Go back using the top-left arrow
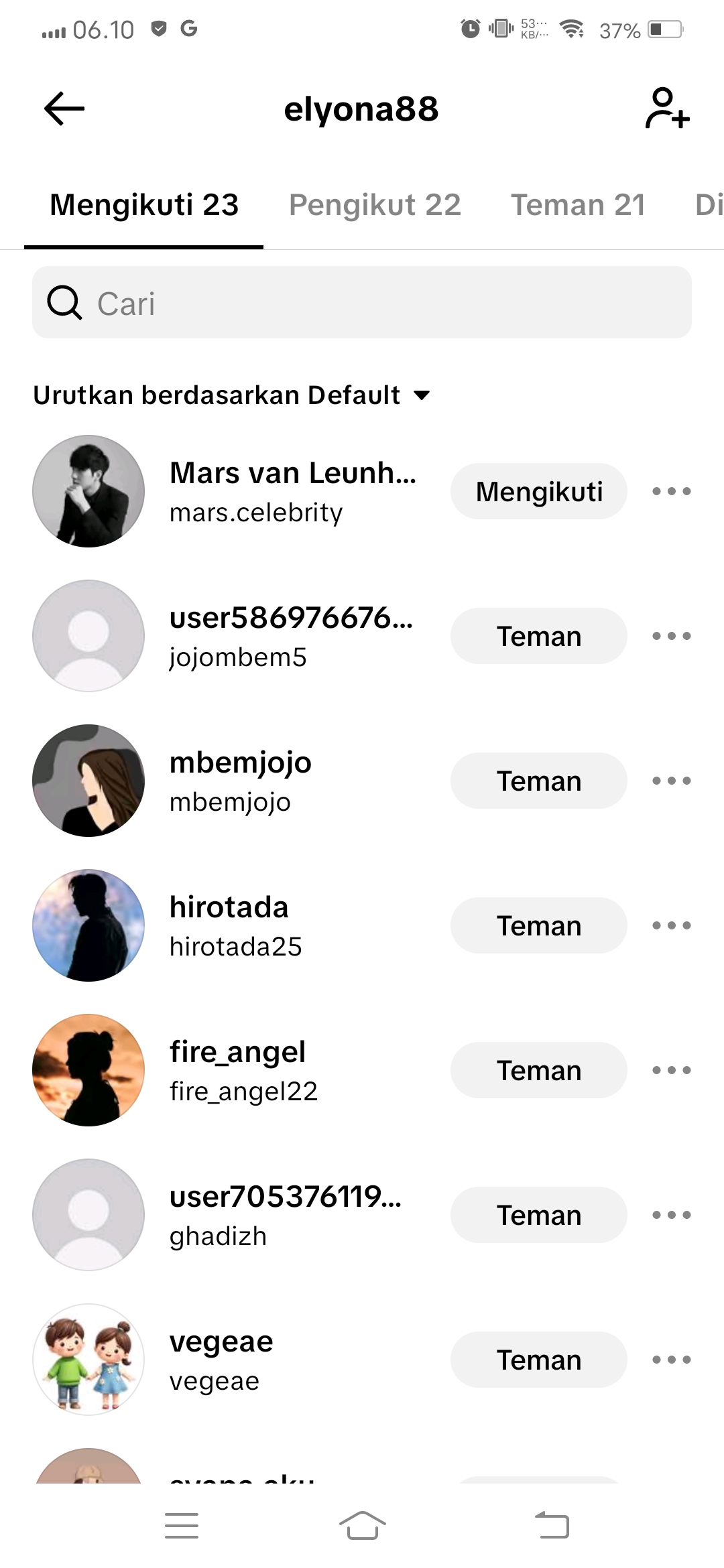The height and width of the screenshot is (1568, 724). click(64, 109)
